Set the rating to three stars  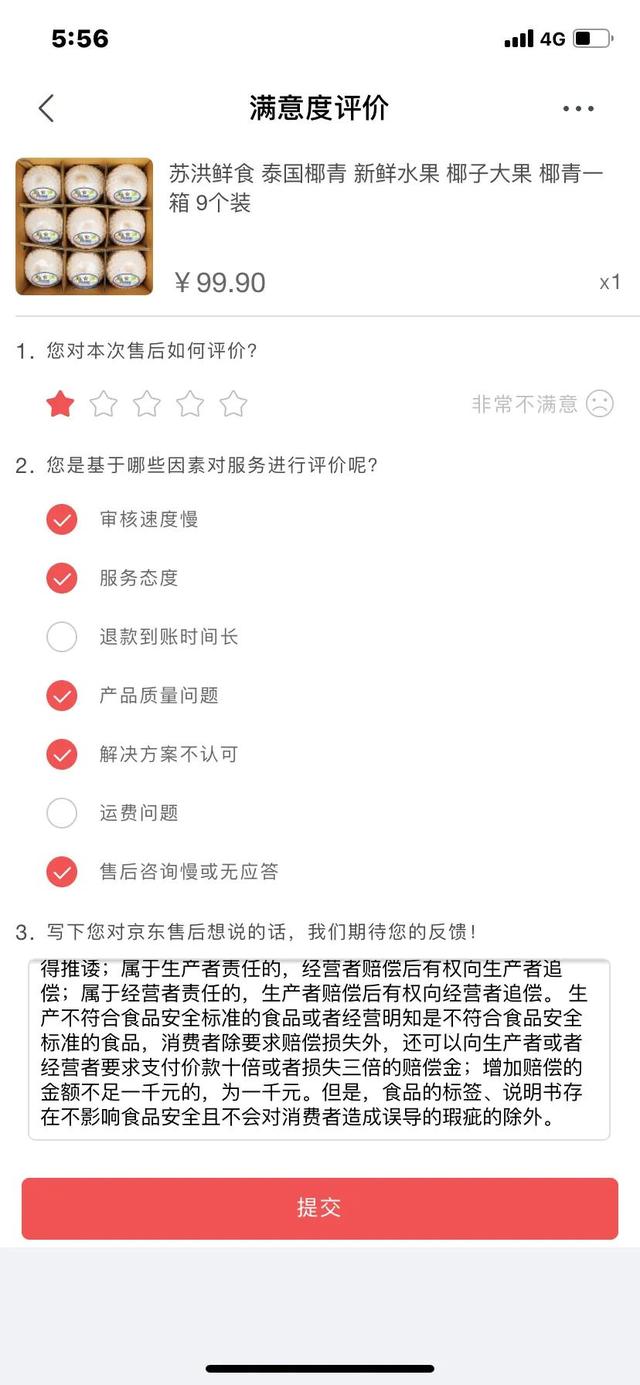point(147,404)
